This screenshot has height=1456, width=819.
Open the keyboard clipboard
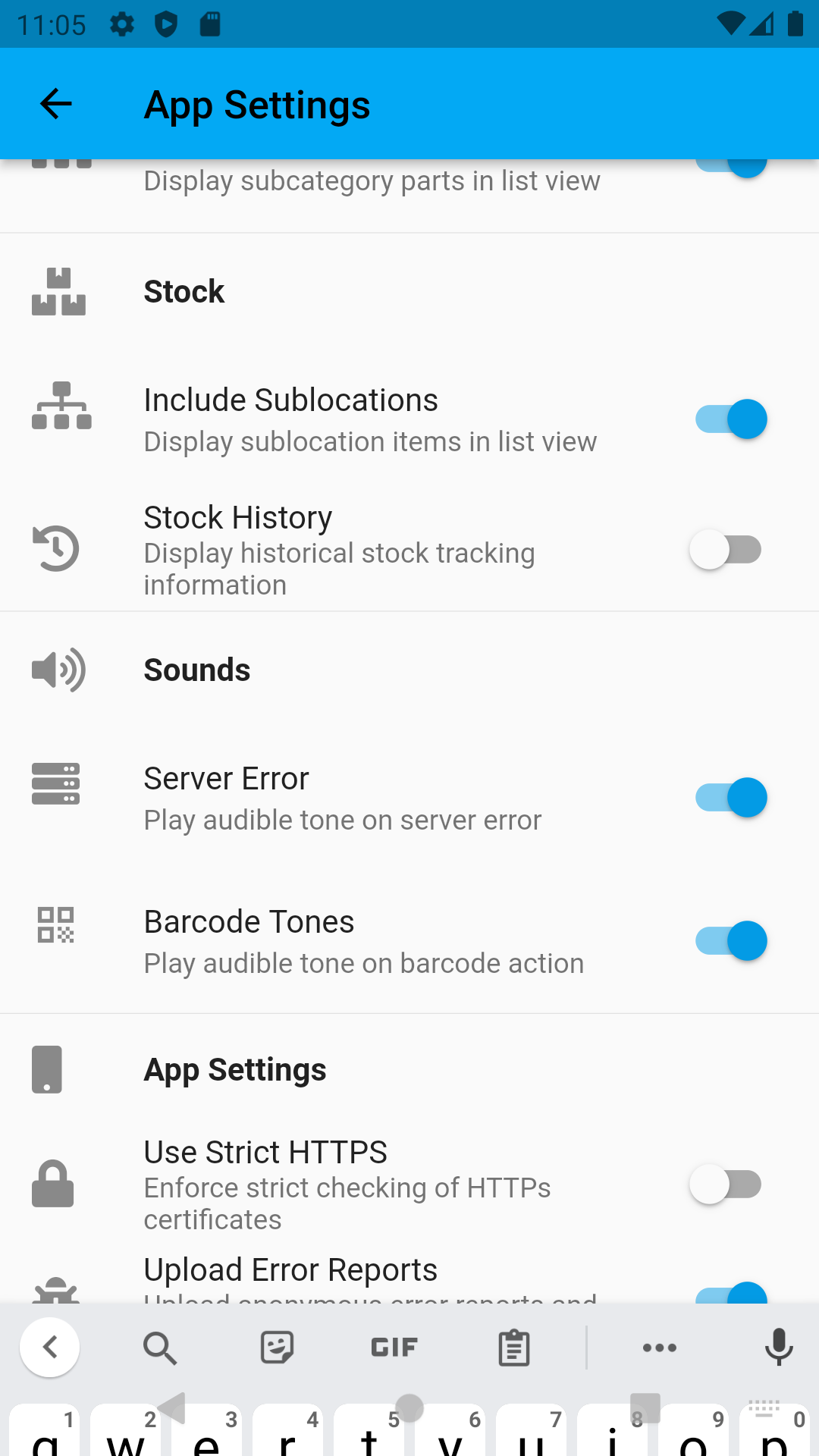[x=513, y=1348]
